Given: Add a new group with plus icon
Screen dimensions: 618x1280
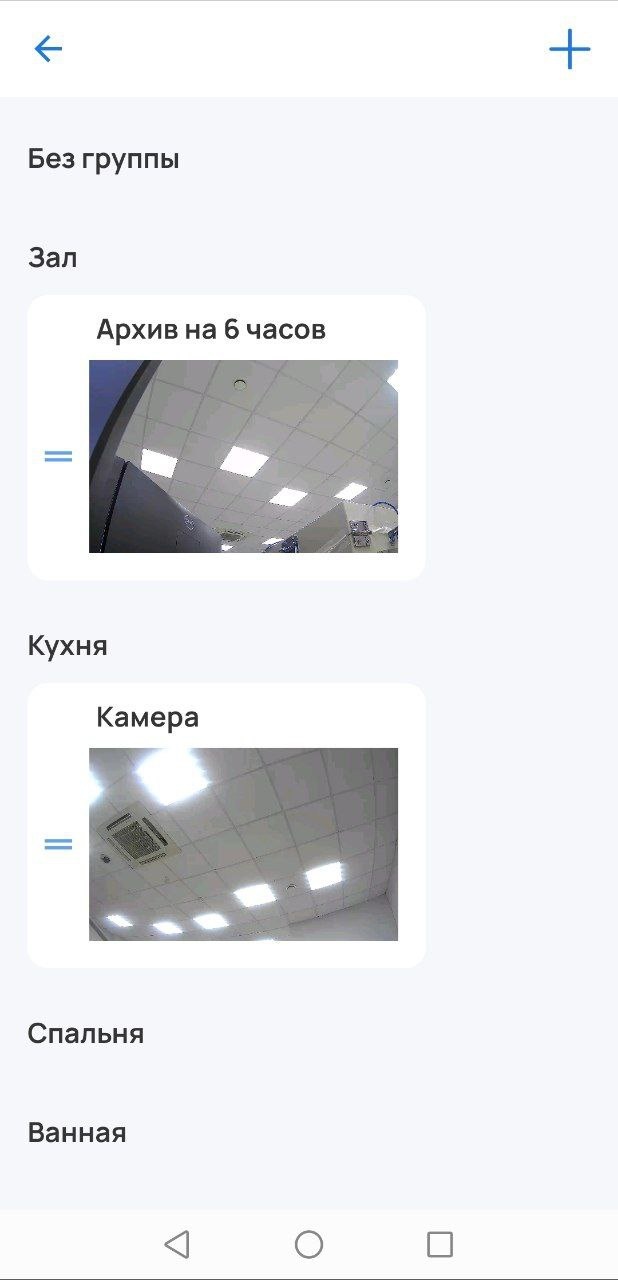Looking at the screenshot, I should click(569, 49).
